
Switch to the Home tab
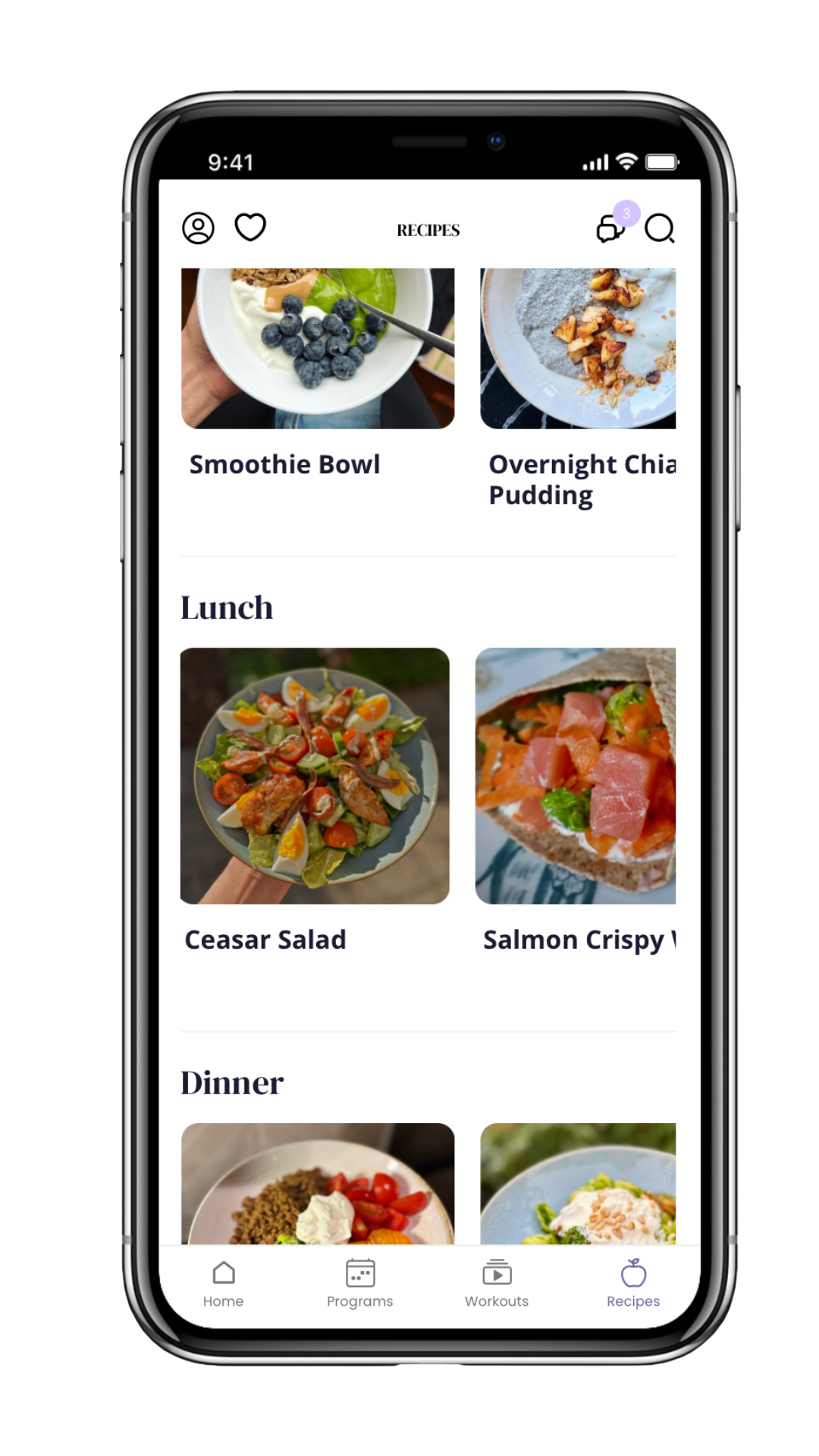(224, 1284)
